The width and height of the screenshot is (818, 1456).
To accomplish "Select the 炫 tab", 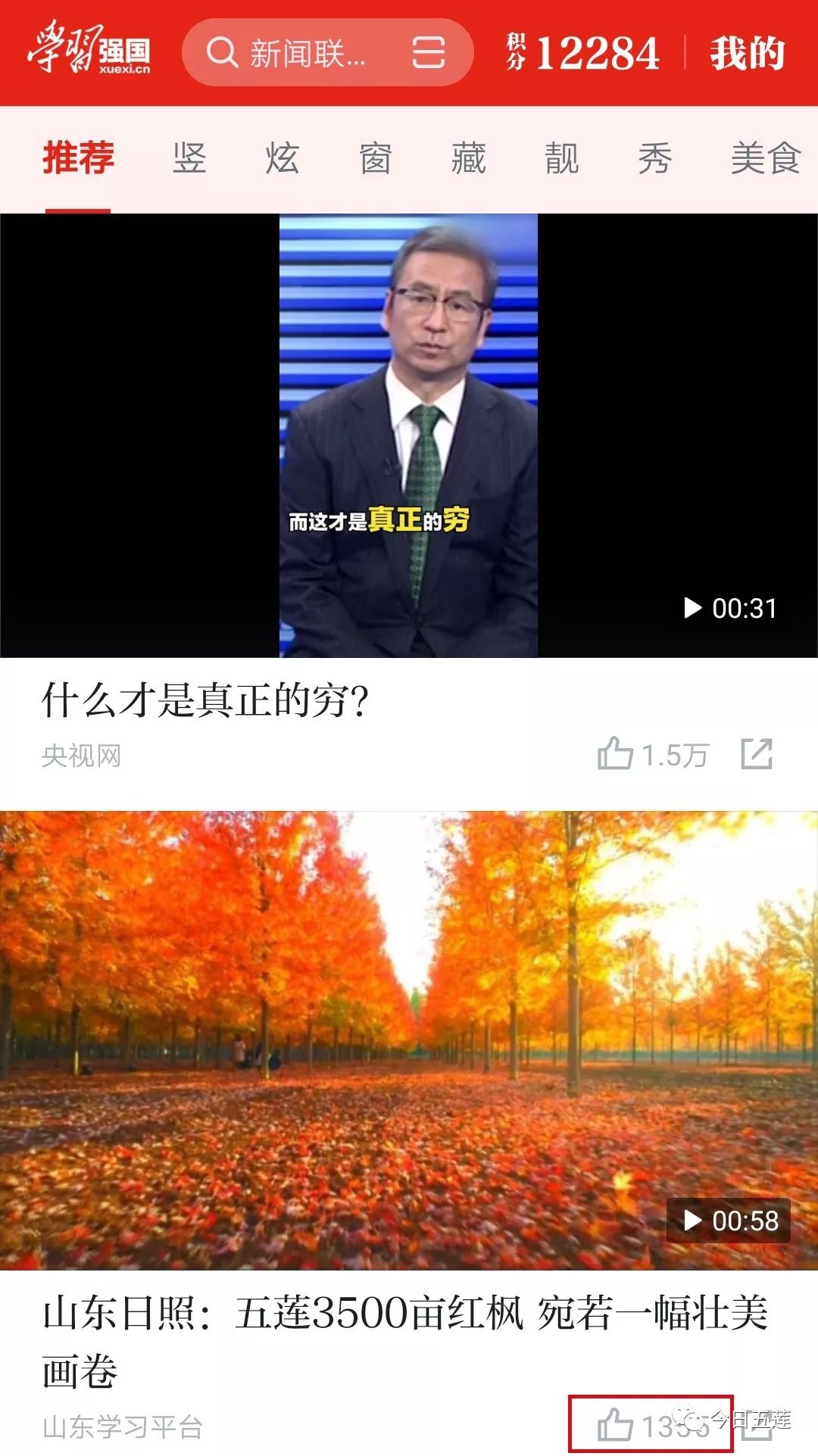I will pyautogui.click(x=282, y=159).
